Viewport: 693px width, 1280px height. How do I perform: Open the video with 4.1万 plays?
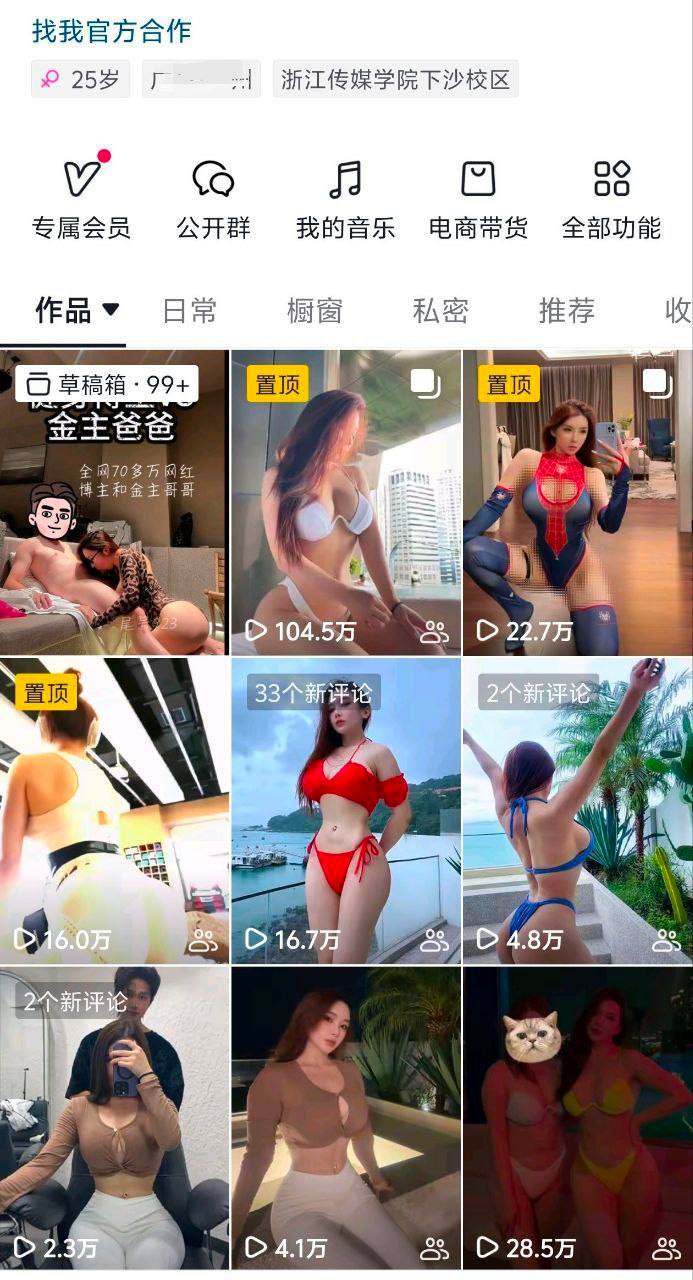[346, 1117]
